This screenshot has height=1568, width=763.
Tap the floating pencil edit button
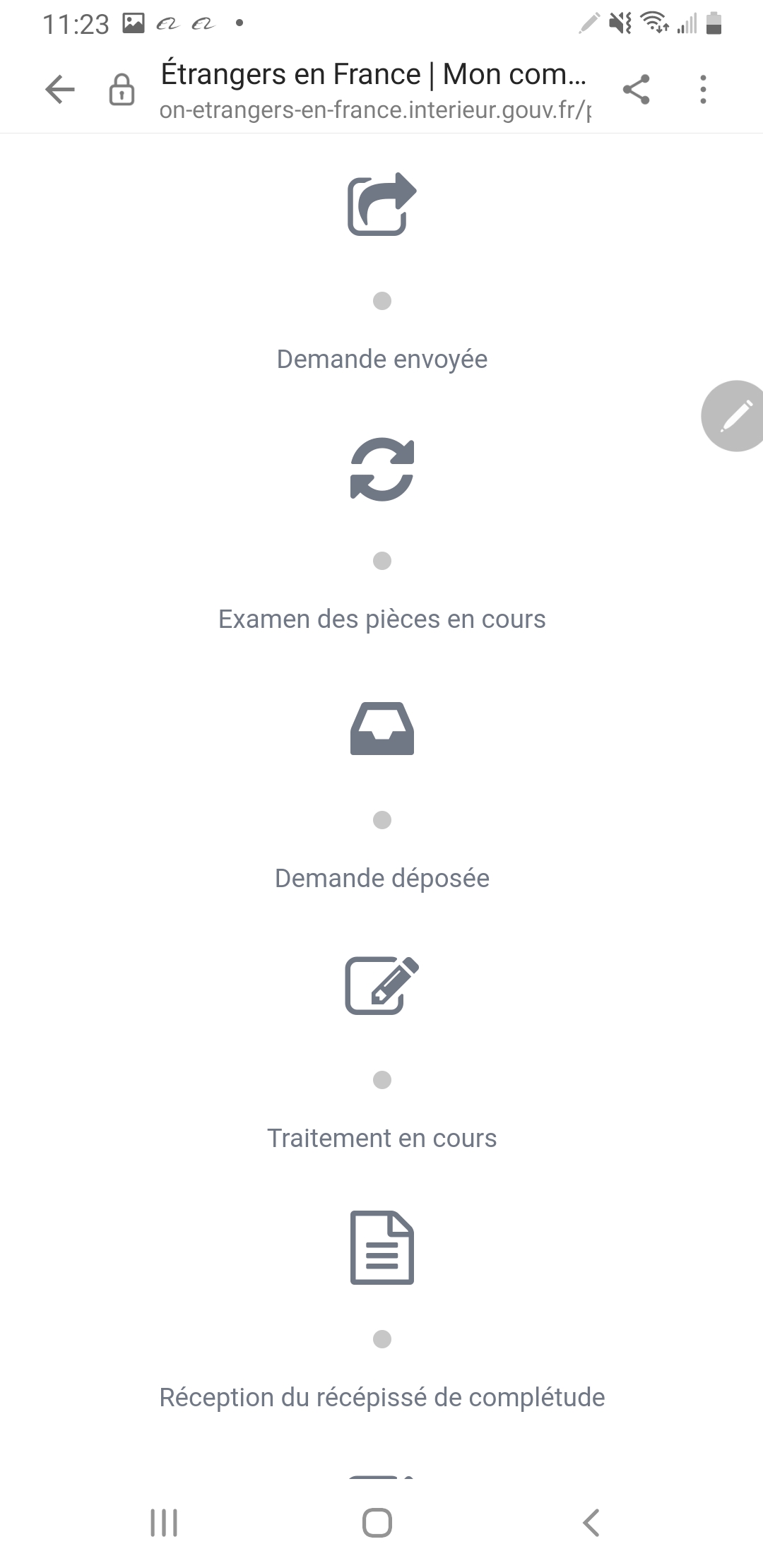pos(733,416)
